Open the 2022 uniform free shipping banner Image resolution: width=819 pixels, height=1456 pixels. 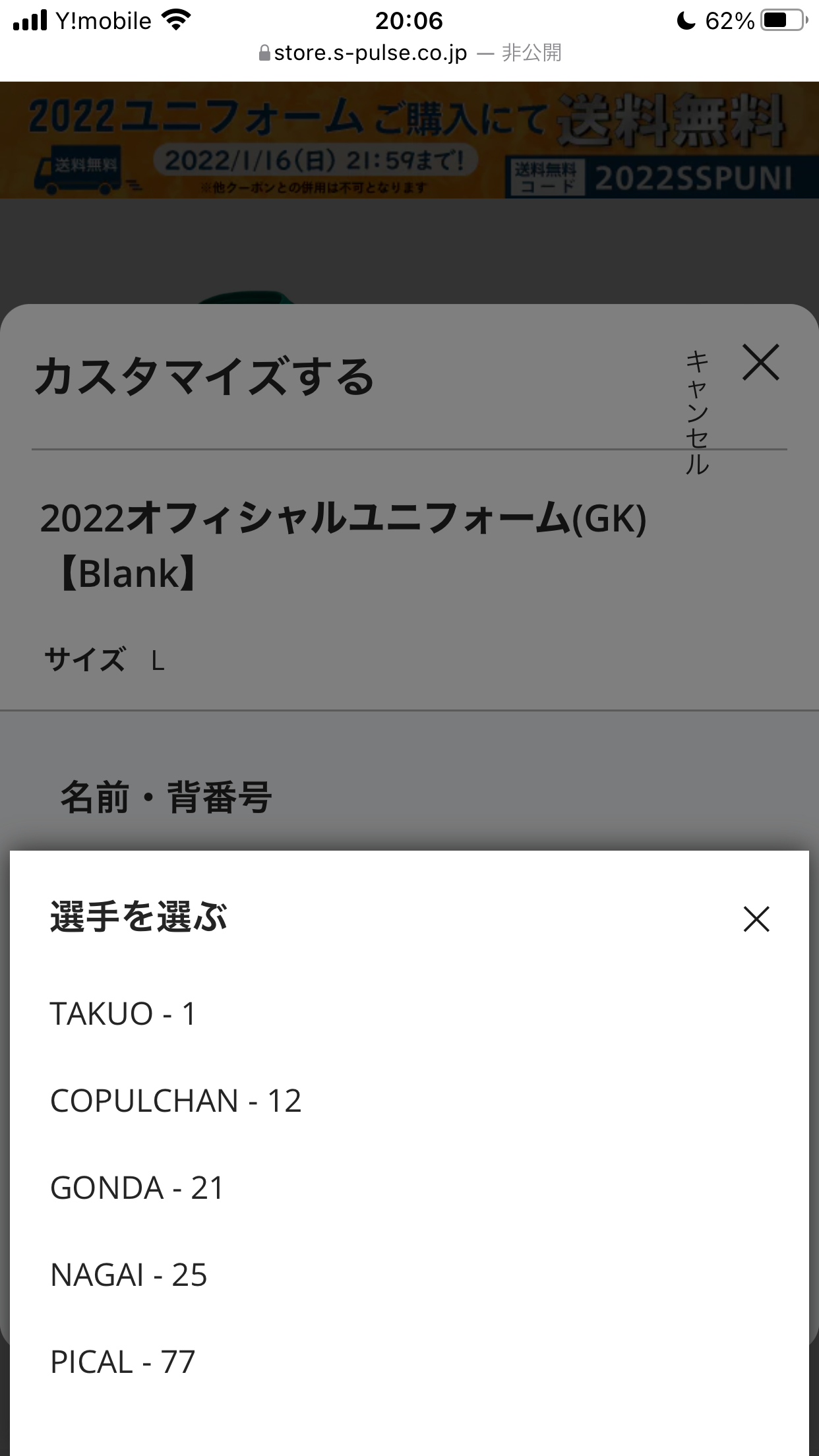(409, 140)
